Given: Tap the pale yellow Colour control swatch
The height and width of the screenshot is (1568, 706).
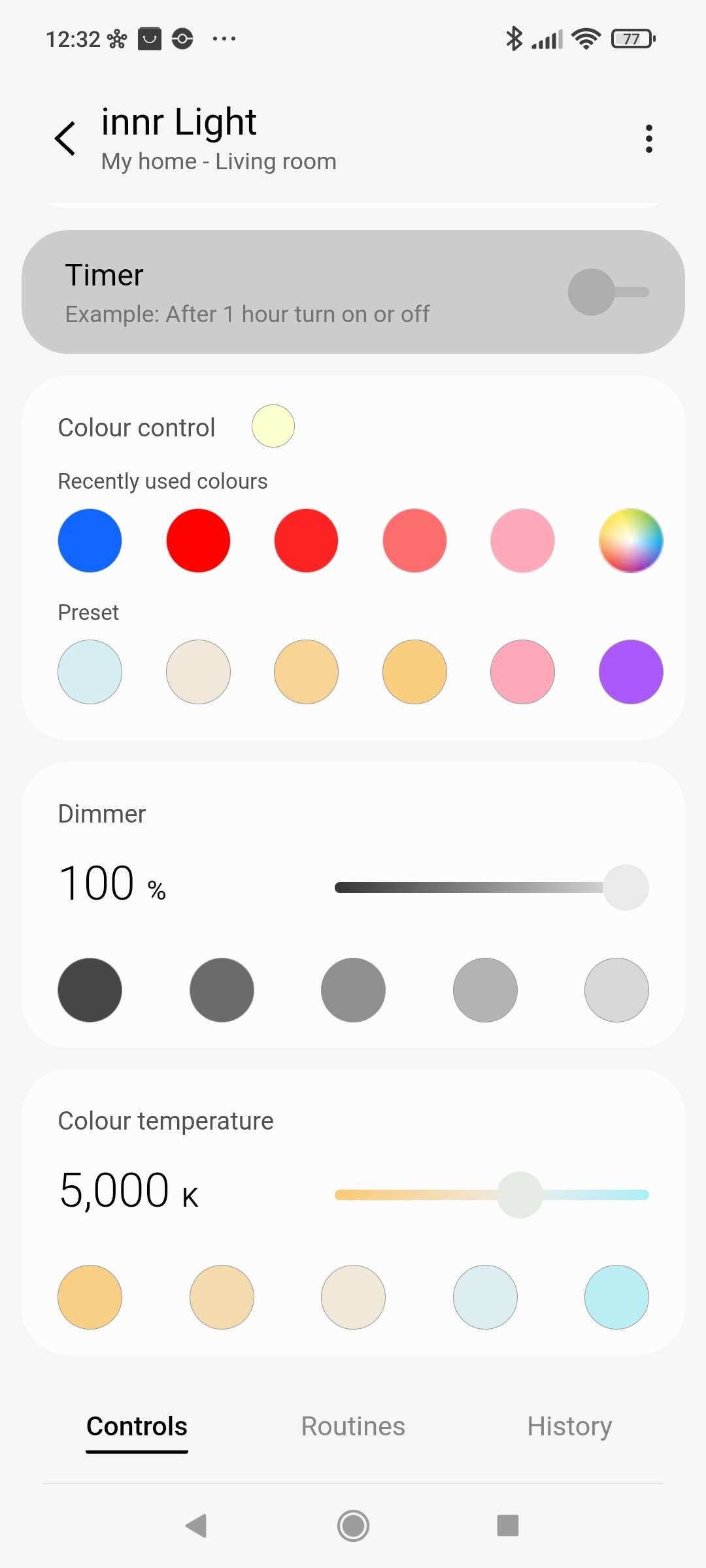Looking at the screenshot, I should click(x=273, y=426).
